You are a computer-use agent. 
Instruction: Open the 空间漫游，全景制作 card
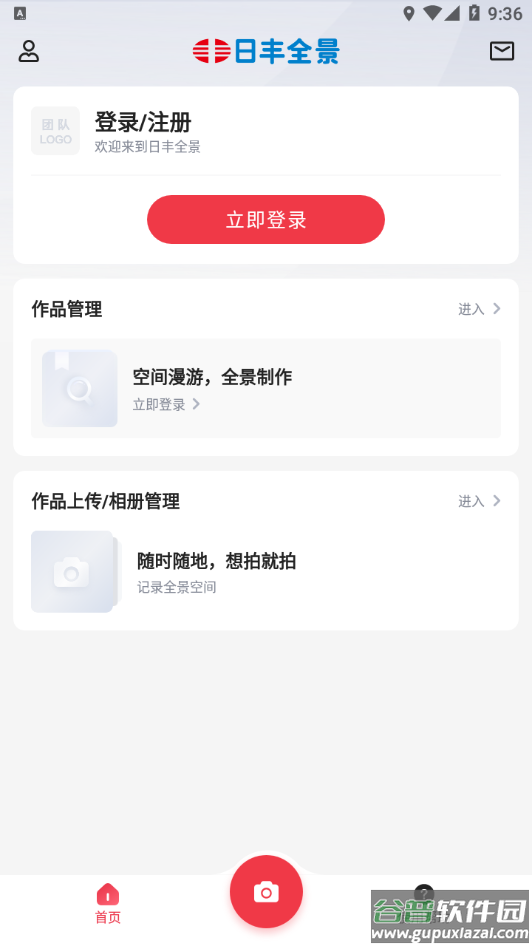tap(266, 389)
